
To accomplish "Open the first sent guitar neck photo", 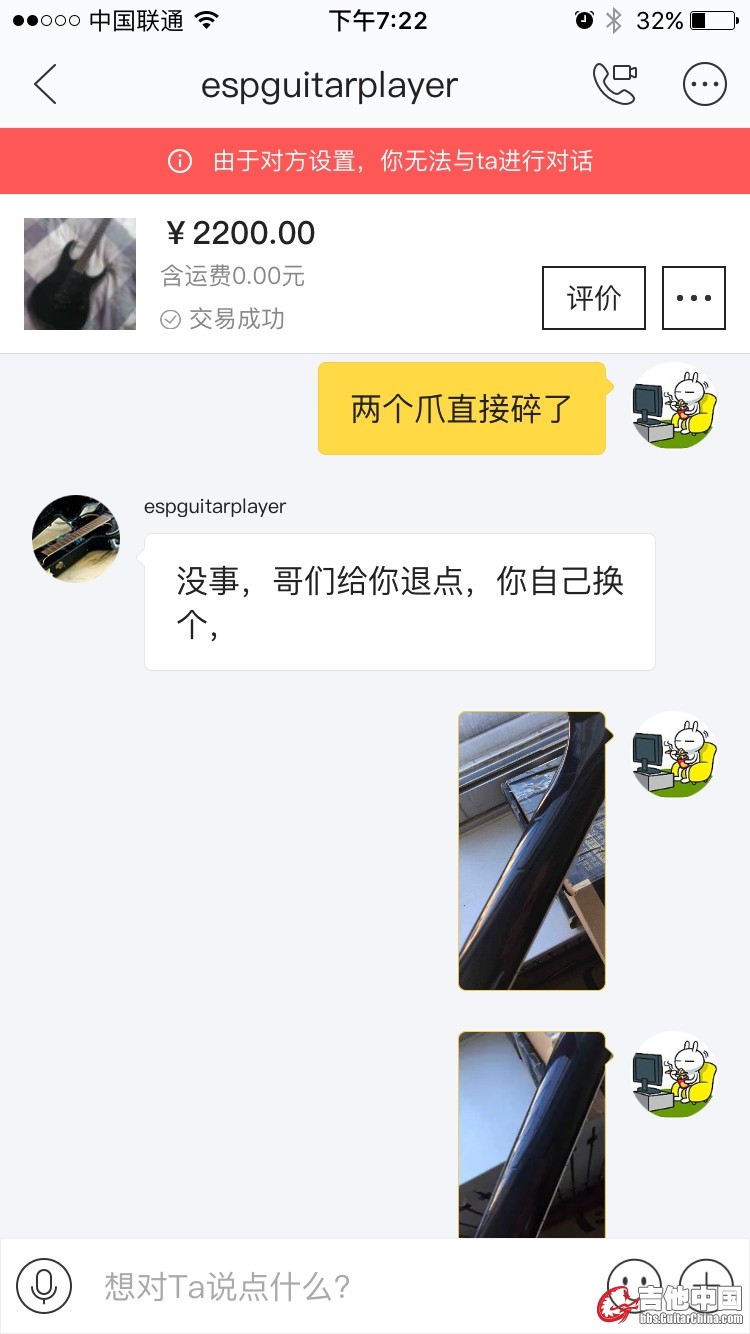I will [532, 851].
